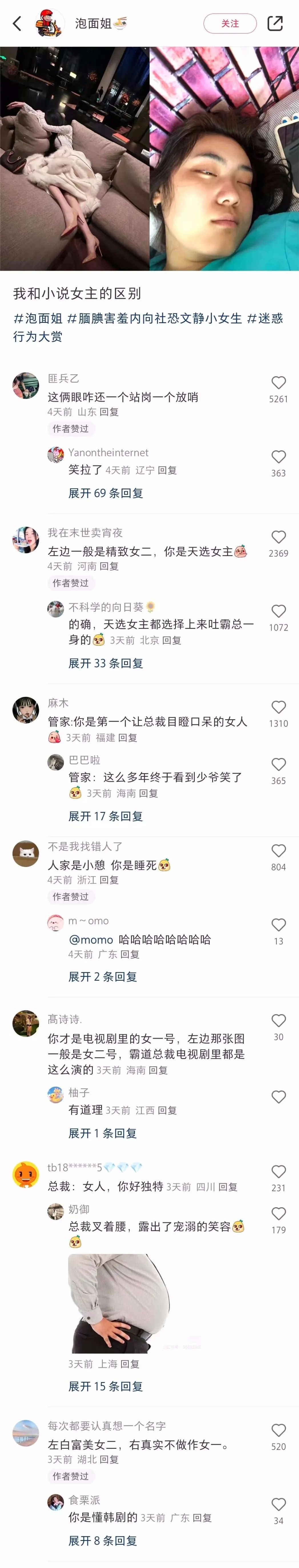Like 不是我找错人了's comment
The width and height of the screenshot is (299, 1568).
(x=278, y=851)
